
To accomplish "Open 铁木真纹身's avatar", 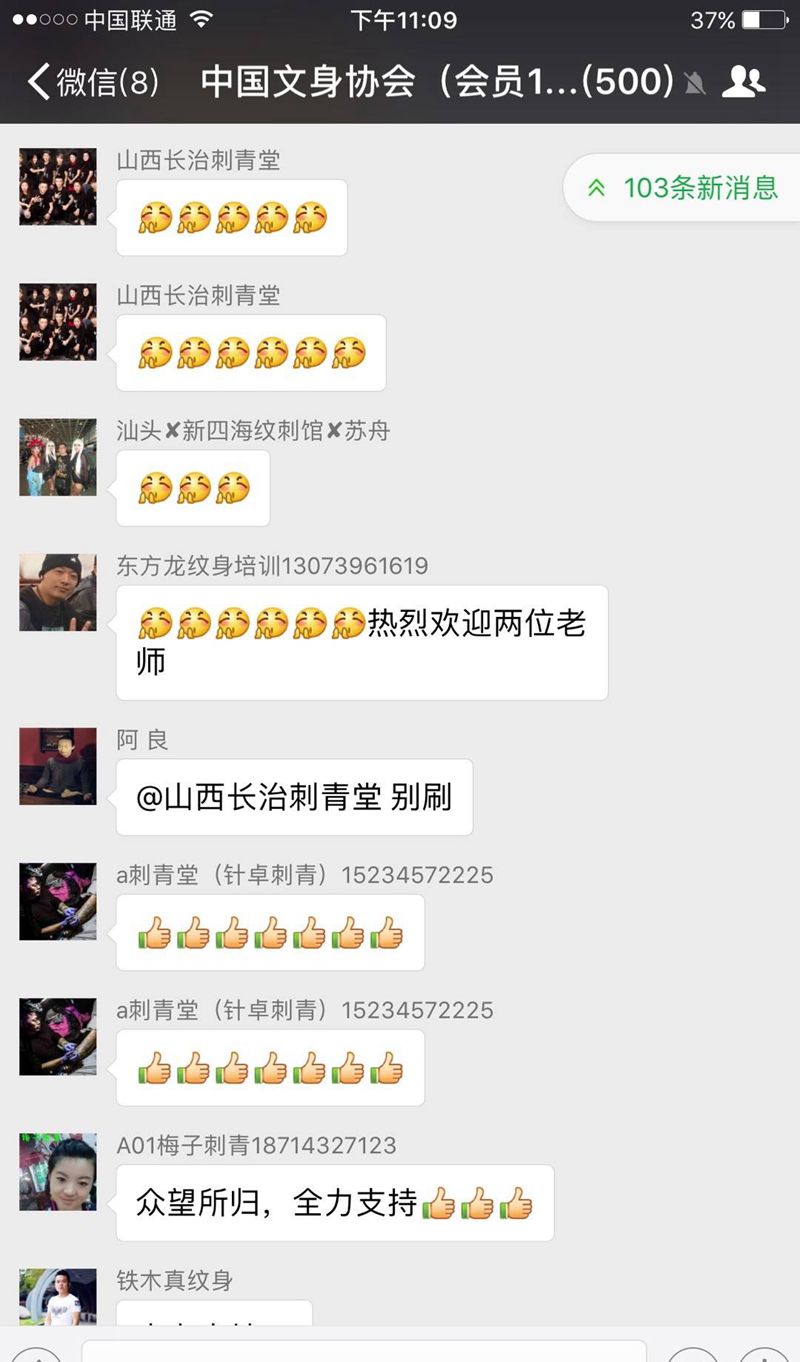I will click(58, 1296).
